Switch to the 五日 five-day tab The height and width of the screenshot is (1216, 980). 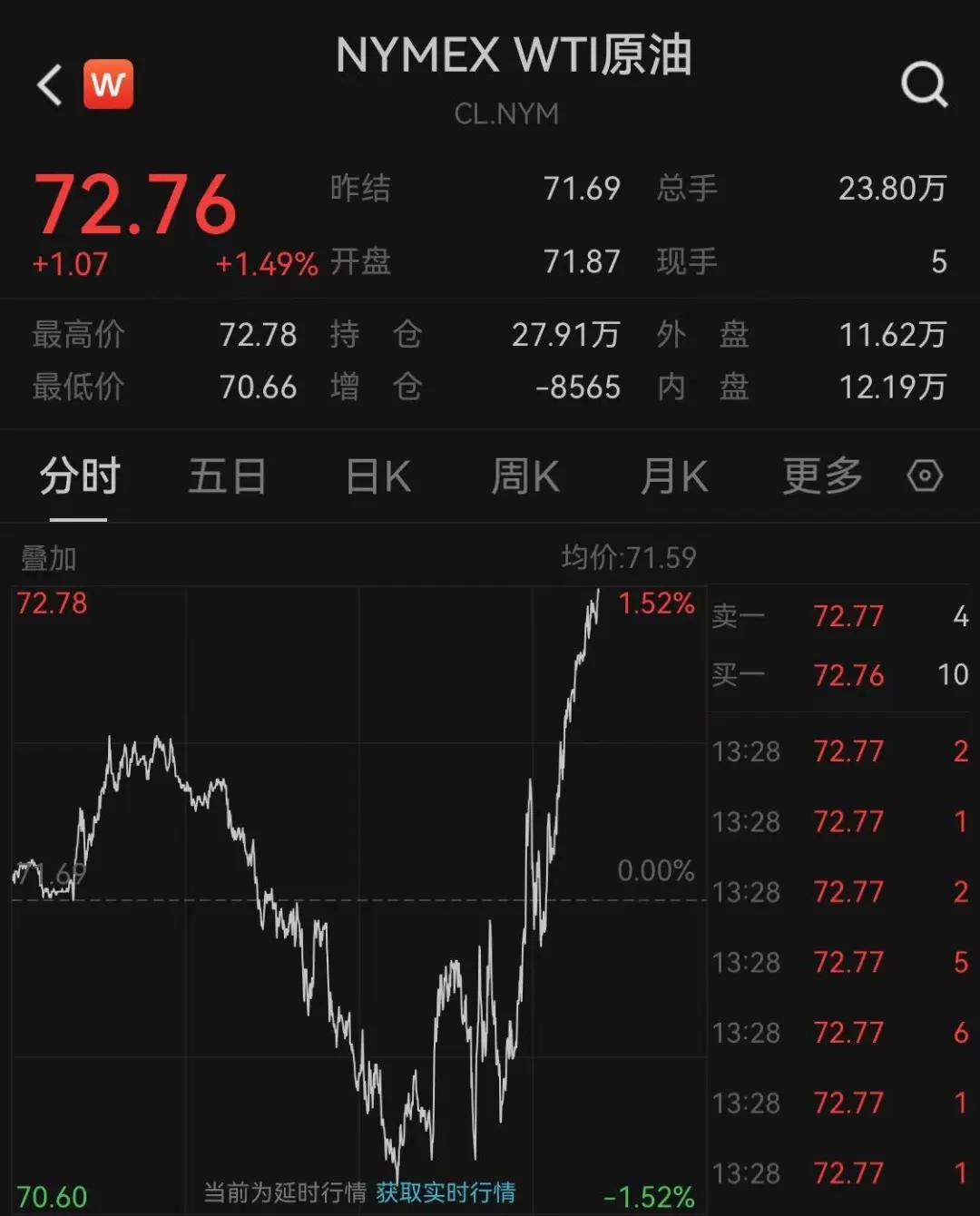(x=228, y=476)
